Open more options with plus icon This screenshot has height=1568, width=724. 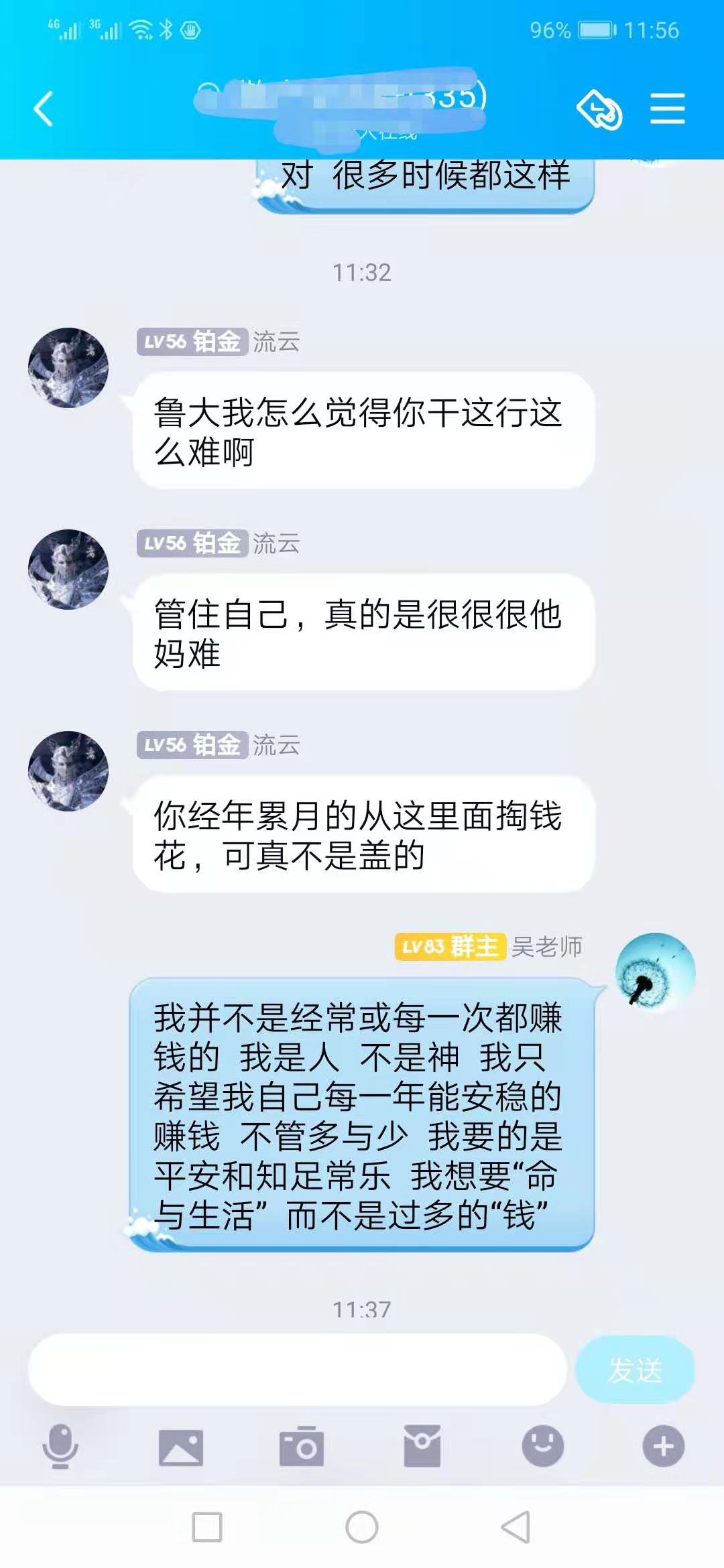664,1445
